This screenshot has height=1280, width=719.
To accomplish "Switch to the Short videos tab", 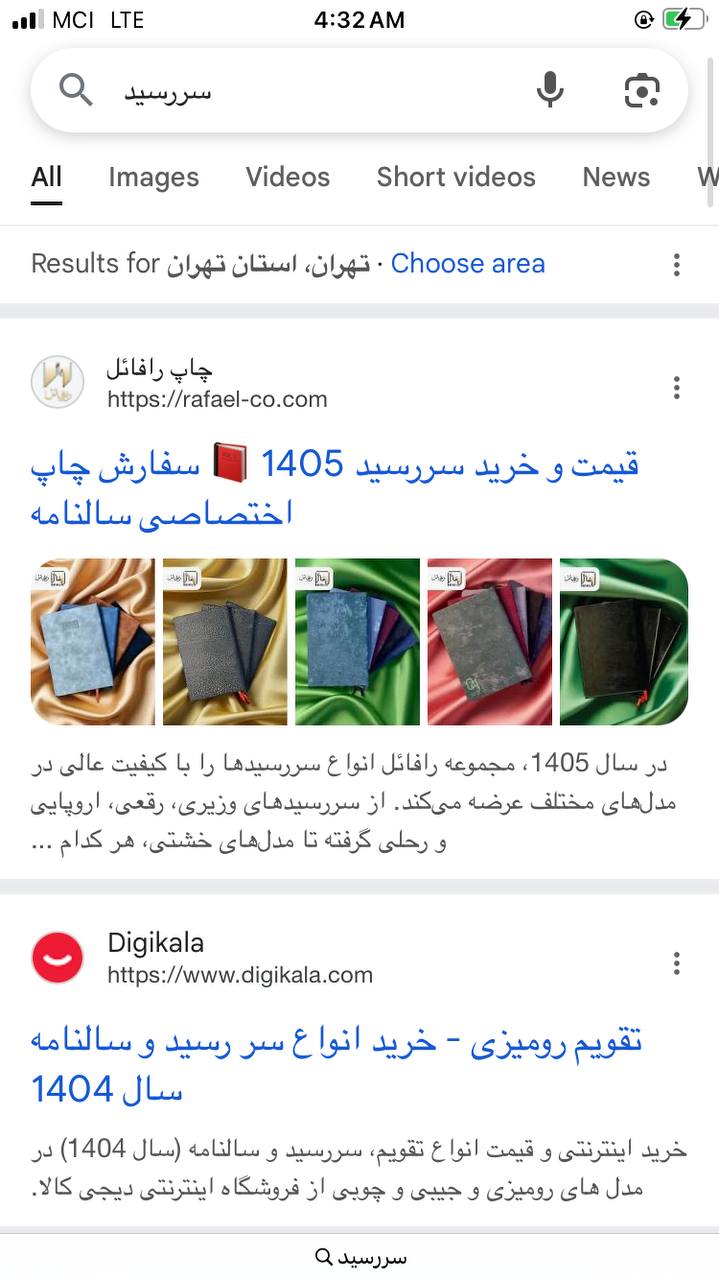I will tap(456, 177).
